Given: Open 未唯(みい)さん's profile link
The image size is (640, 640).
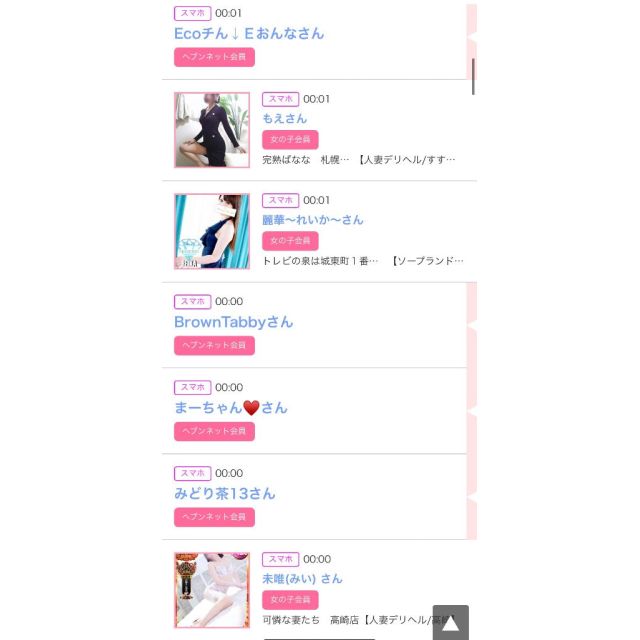Looking at the screenshot, I should point(302,578).
